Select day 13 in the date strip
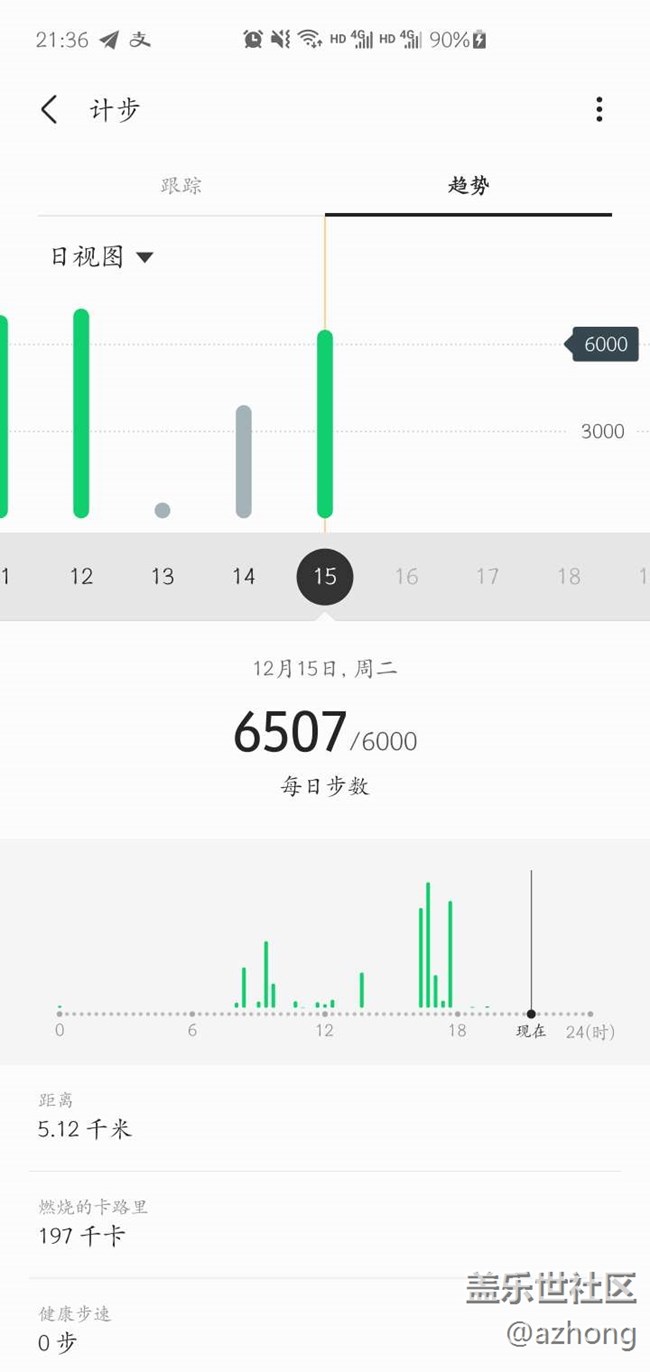Screen dimensions: 650x1372 (x=162, y=576)
